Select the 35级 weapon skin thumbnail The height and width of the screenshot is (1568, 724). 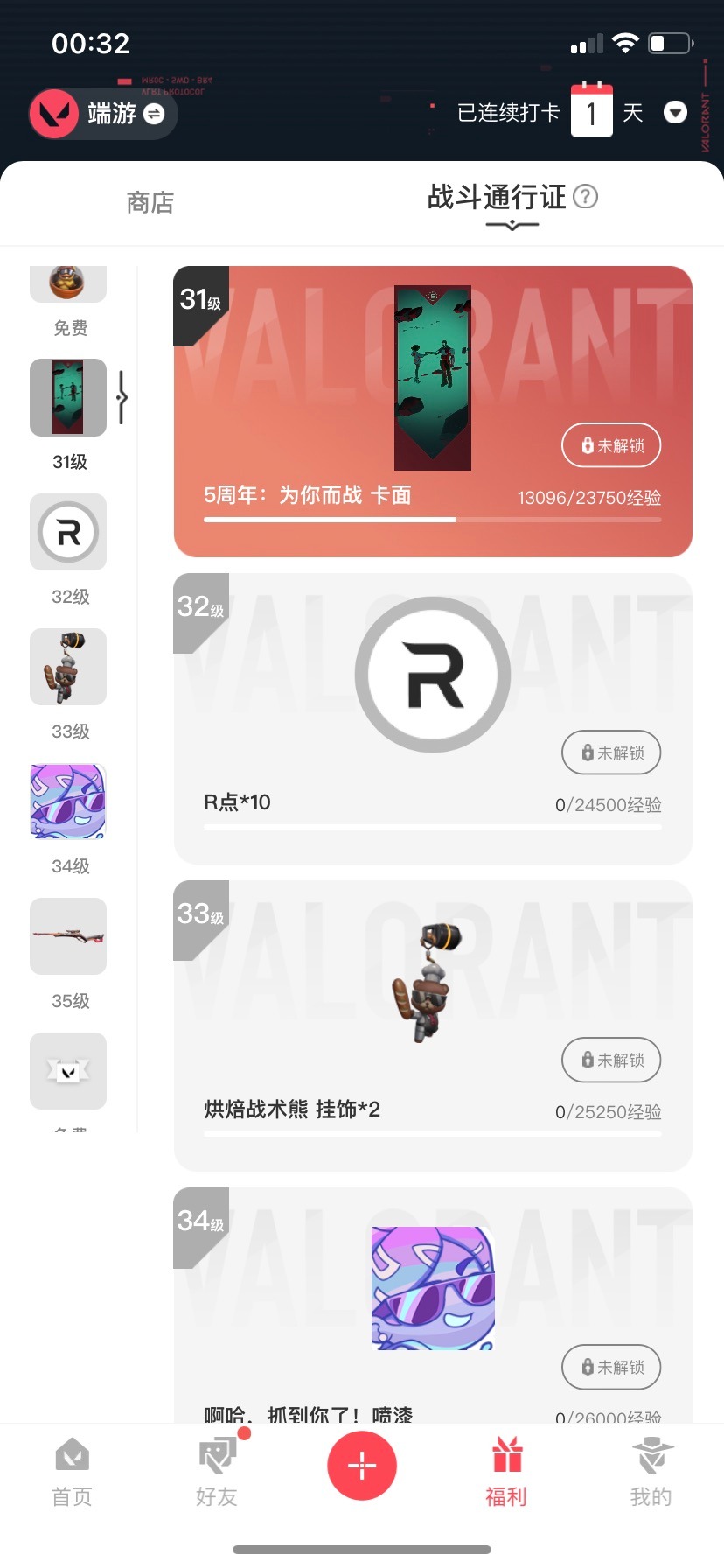pyautogui.click(x=68, y=936)
